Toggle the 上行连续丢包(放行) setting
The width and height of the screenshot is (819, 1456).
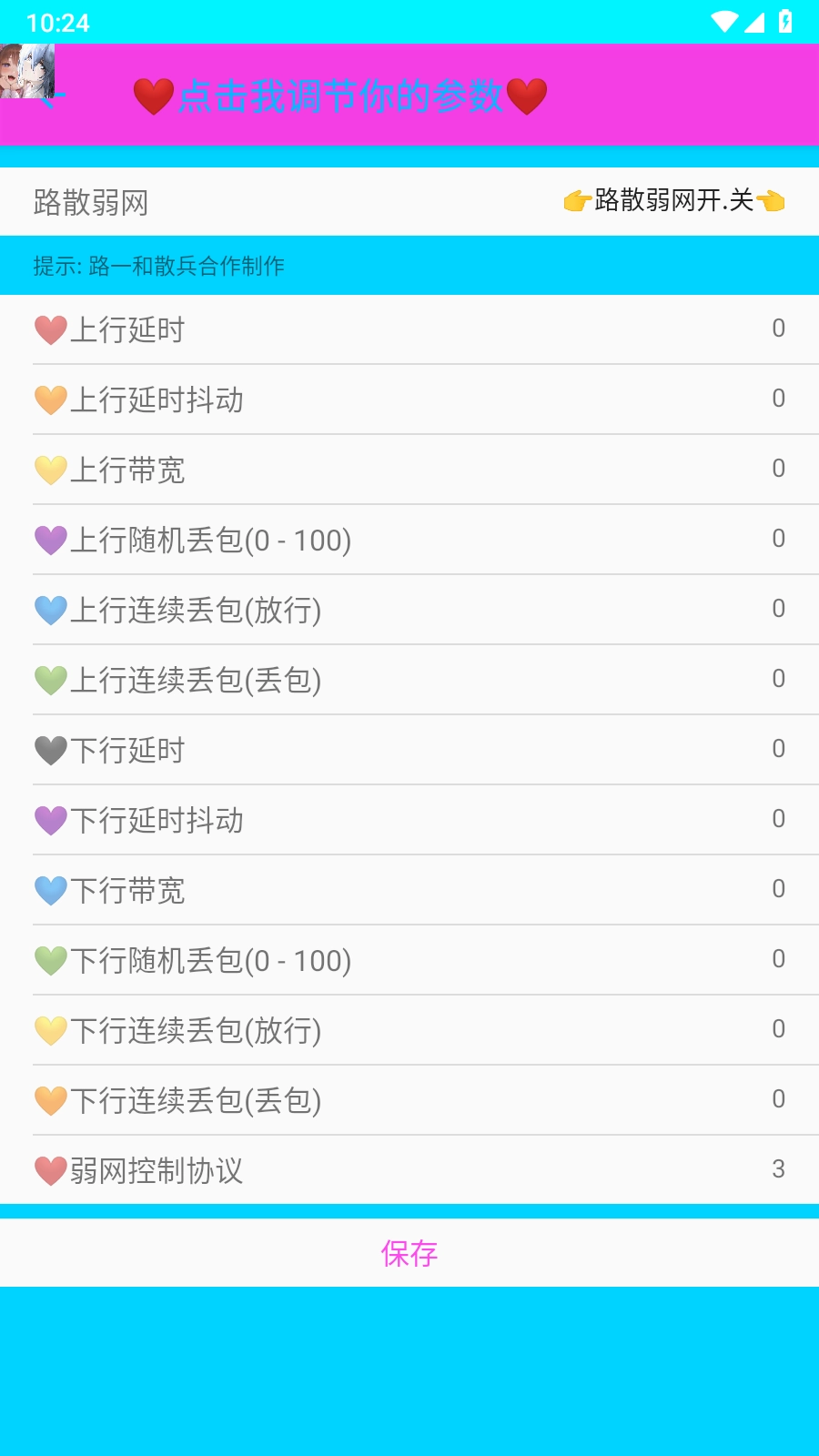point(409,611)
